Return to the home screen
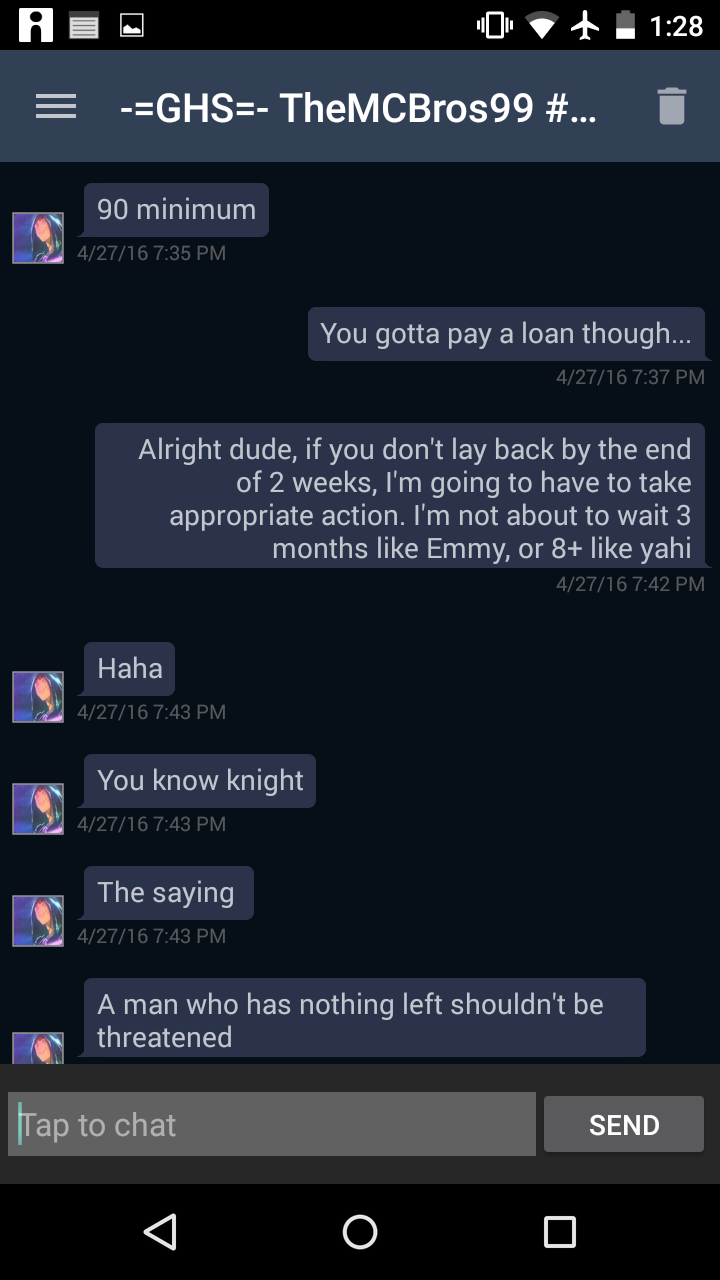 [360, 1231]
